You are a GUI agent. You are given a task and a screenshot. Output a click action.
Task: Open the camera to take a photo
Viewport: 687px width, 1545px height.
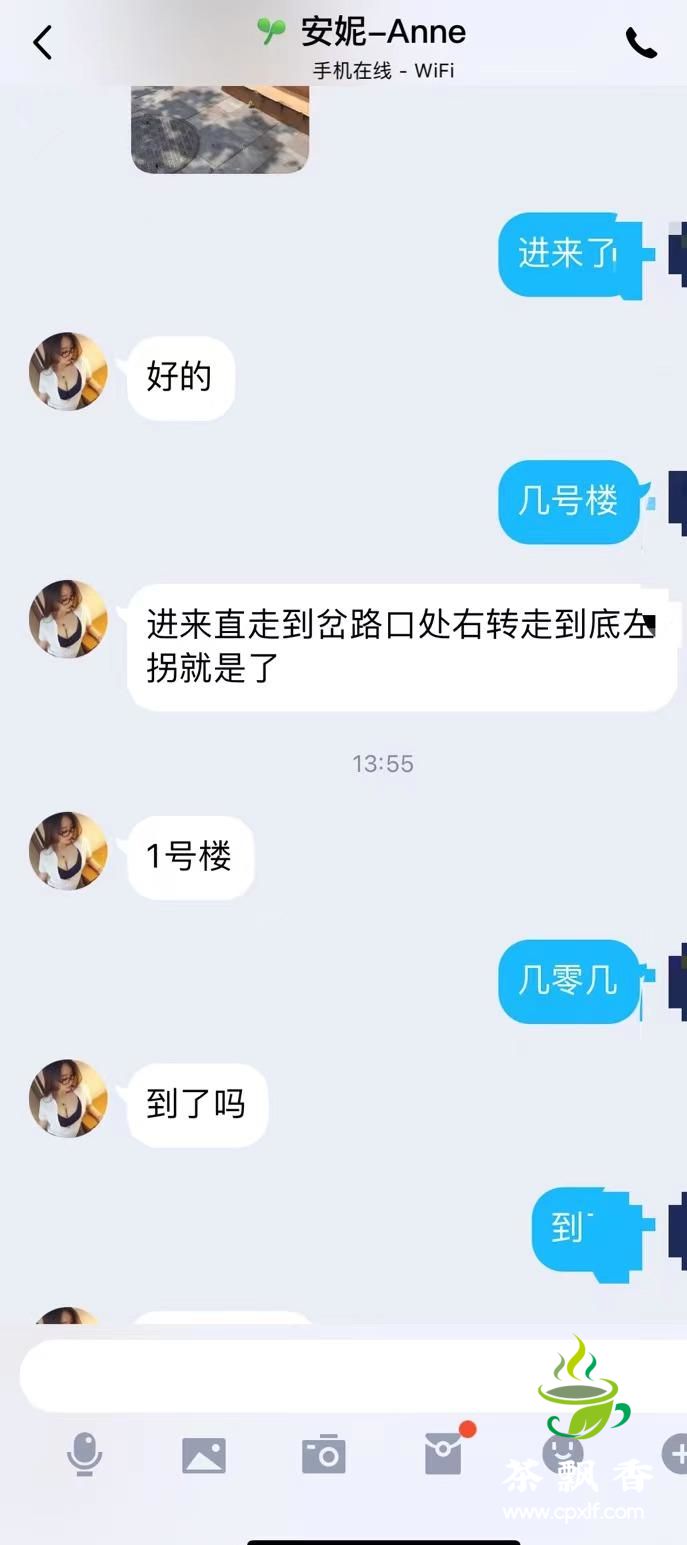tap(324, 1454)
